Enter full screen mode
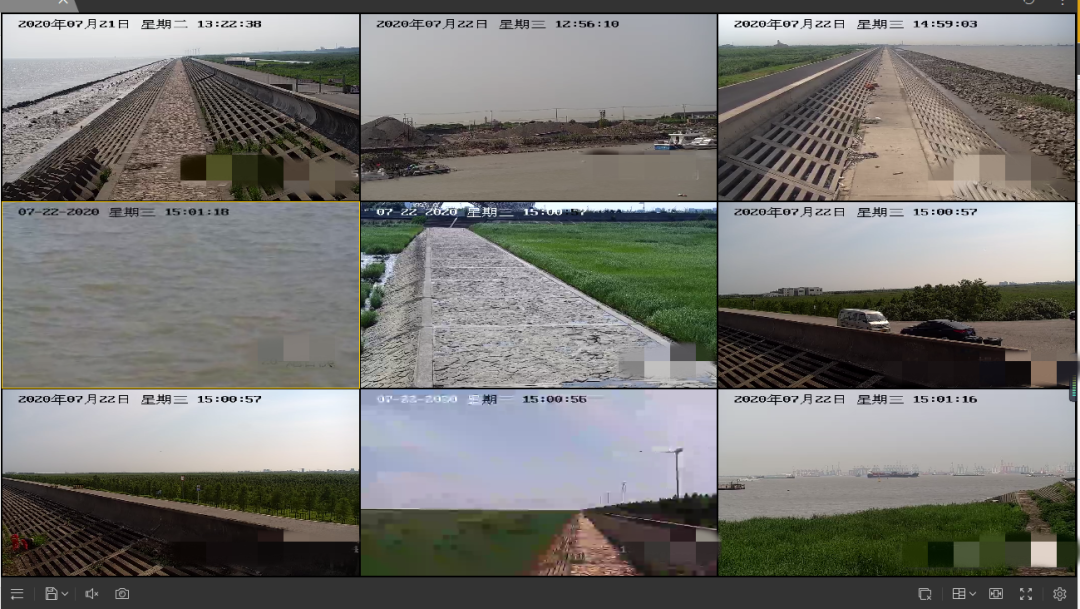 point(1026,594)
